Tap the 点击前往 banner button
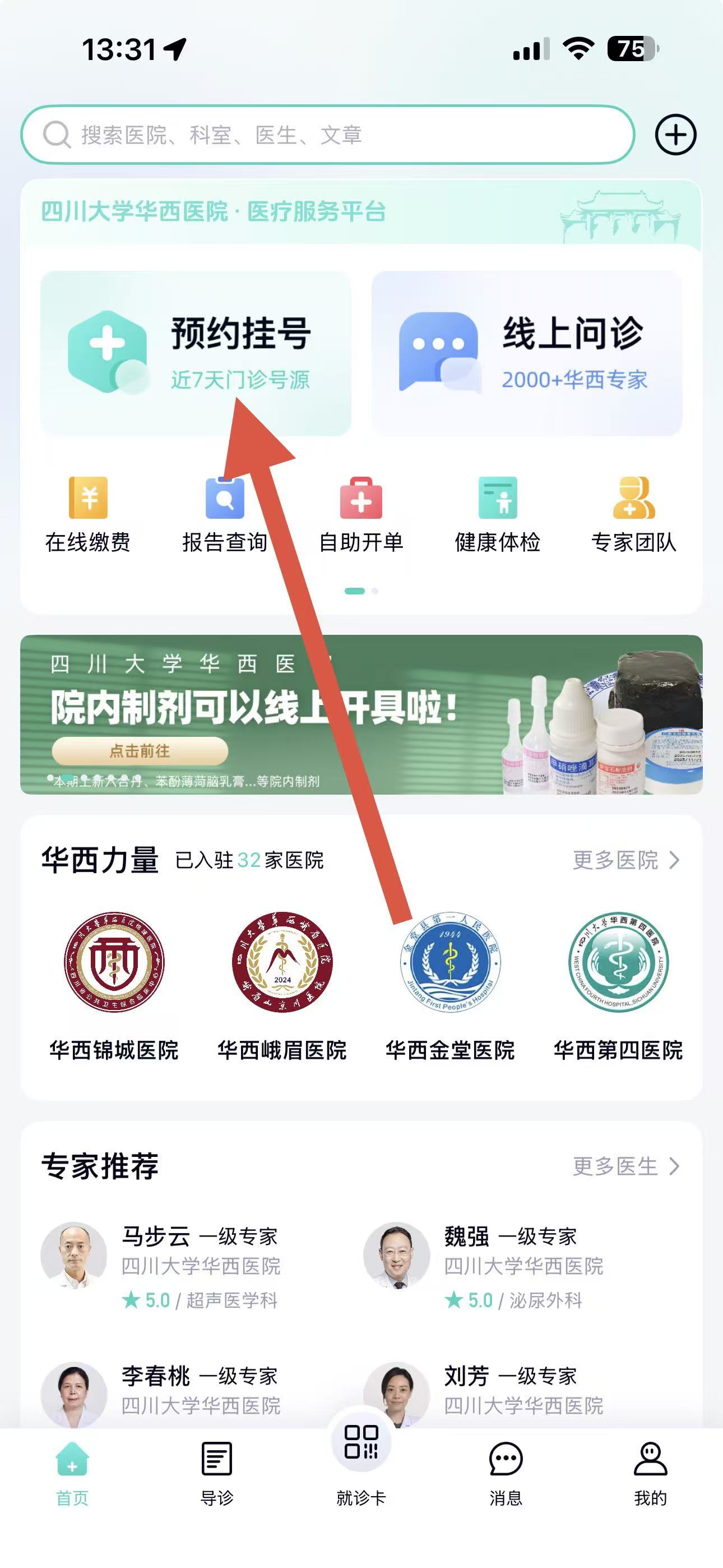 tap(140, 750)
